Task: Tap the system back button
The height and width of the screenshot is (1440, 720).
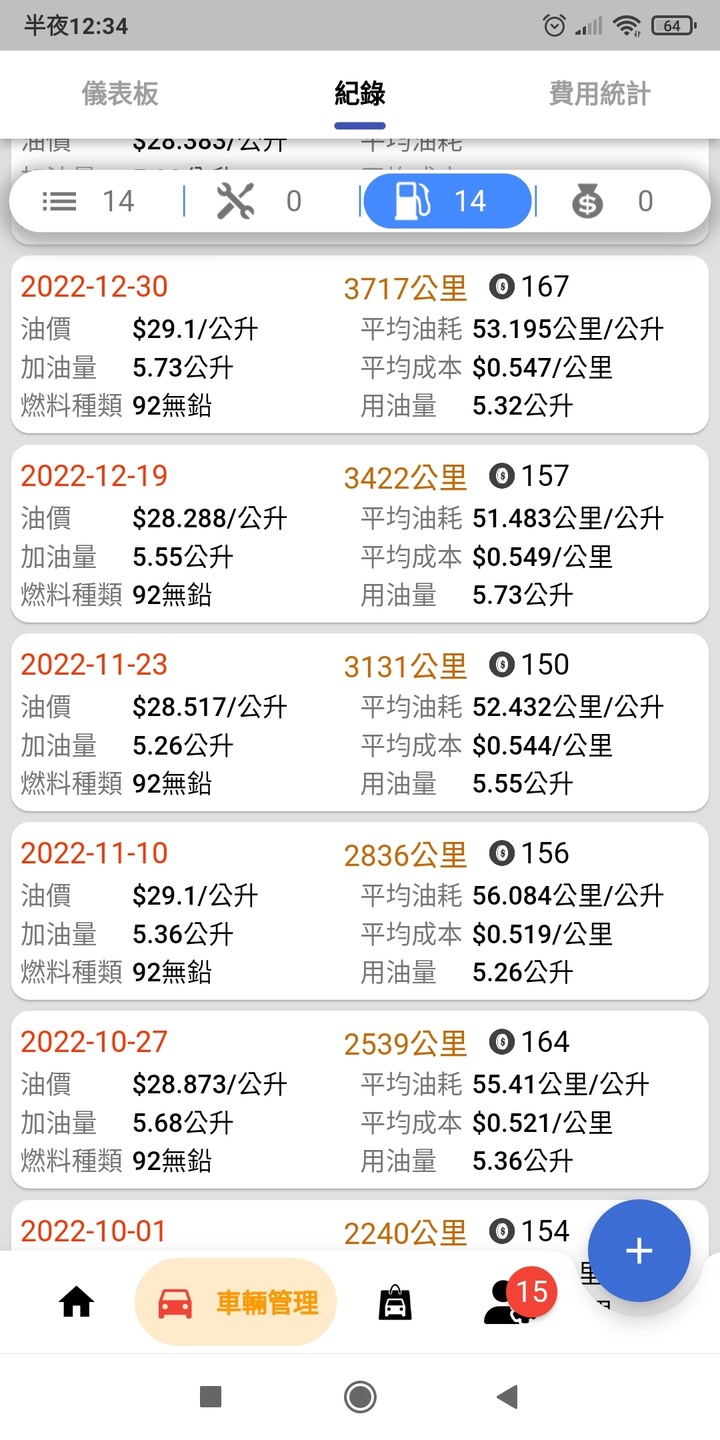Action: click(x=508, y=1397)
